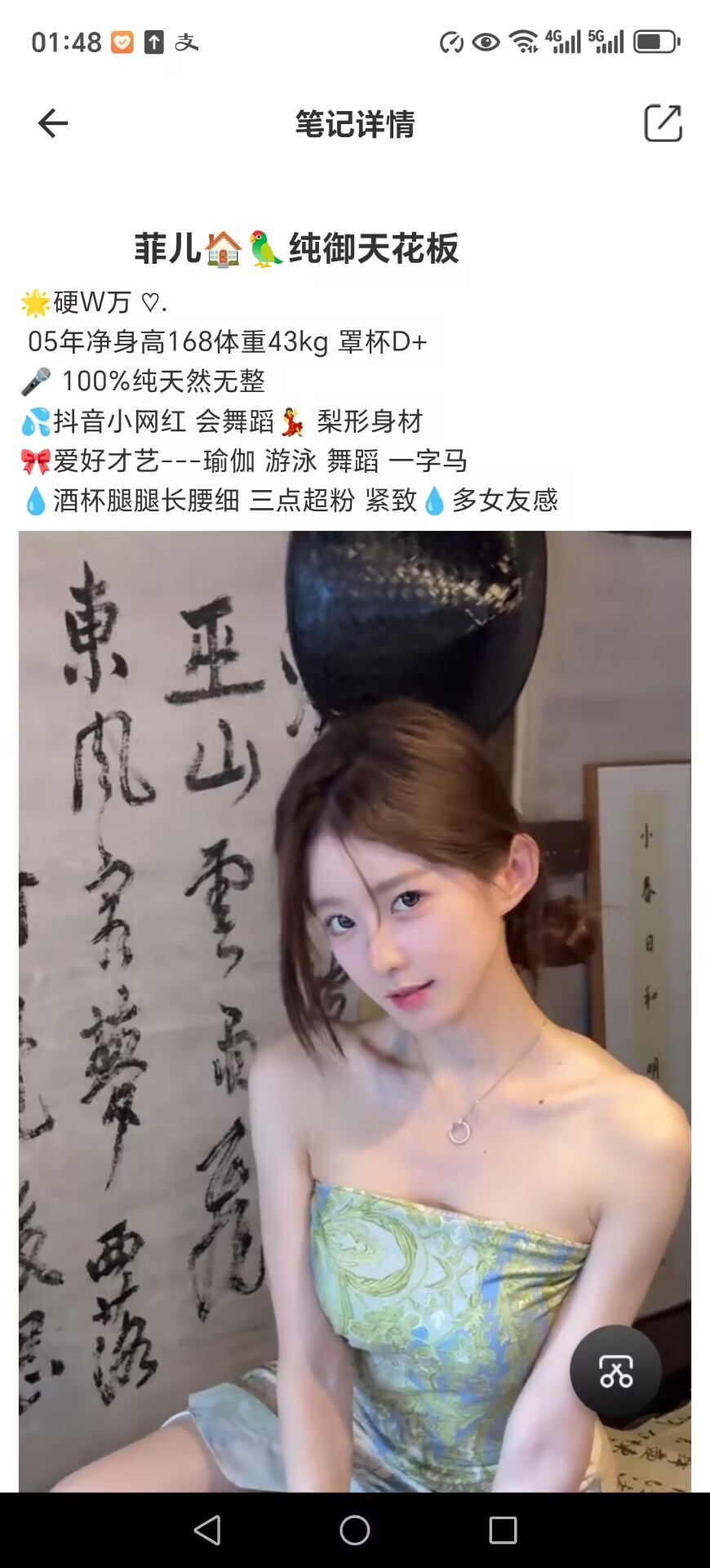Share this note via the top-right icon
Viewport: 710px width, 1568px height.
coord(663,123)
